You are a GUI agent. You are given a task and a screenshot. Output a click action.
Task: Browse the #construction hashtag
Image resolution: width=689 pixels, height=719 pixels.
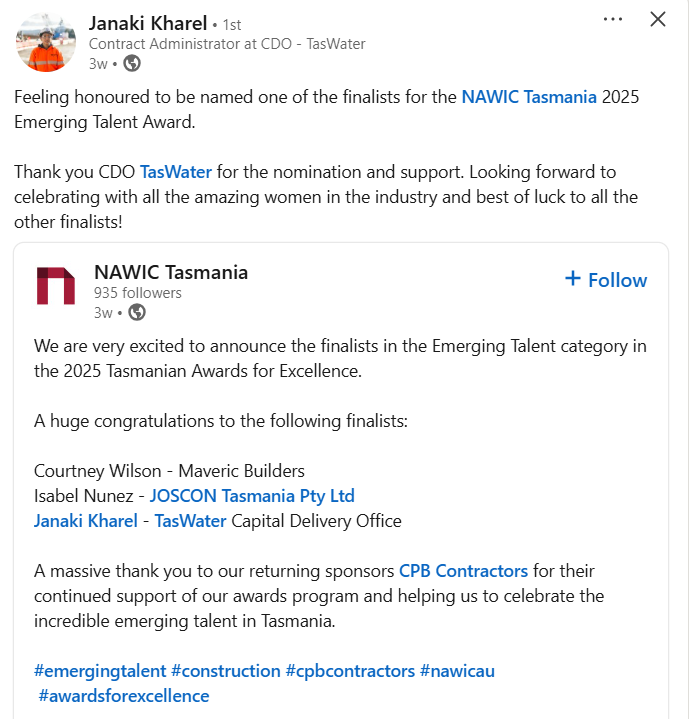point(226,671)
